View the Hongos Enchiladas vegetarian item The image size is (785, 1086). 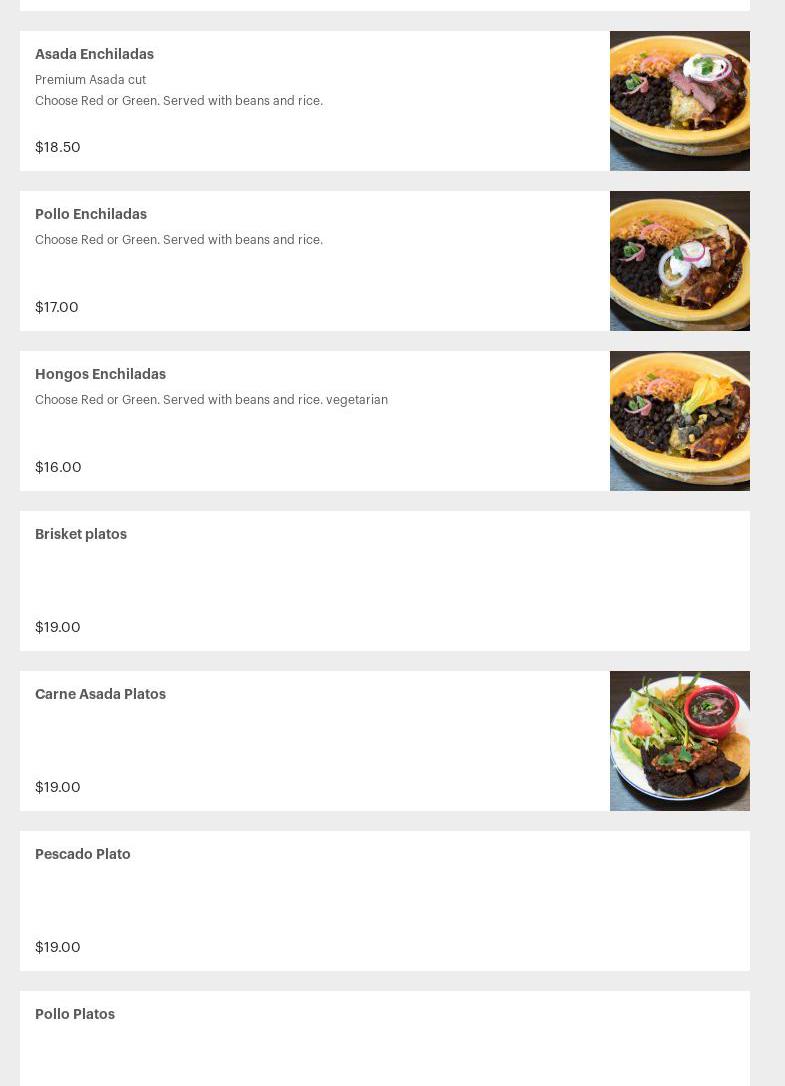click(100, 374)
